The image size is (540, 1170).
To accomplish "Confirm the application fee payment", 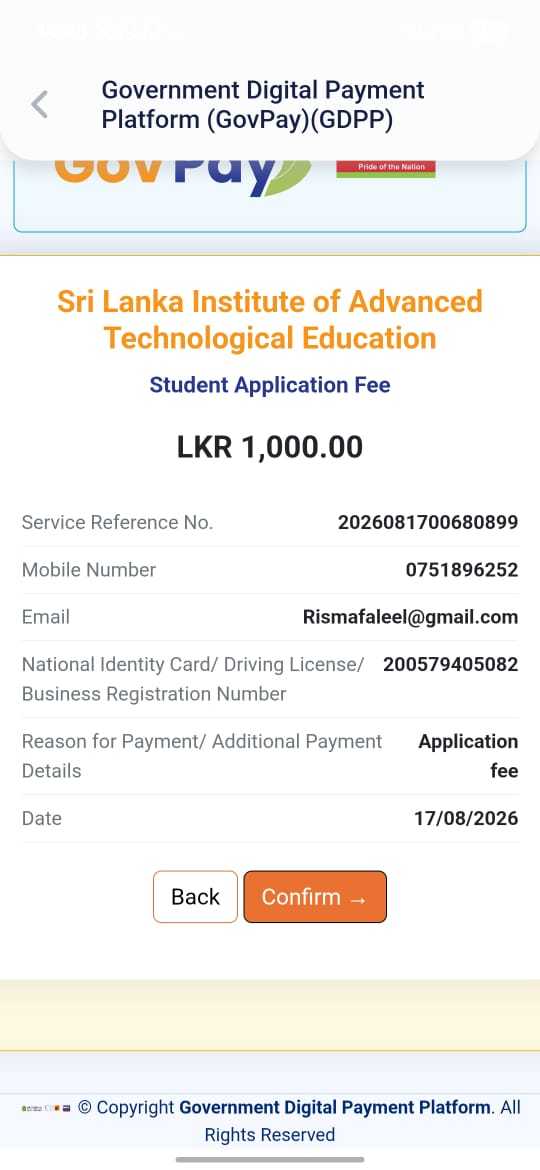I will click(x=315, y=896).
